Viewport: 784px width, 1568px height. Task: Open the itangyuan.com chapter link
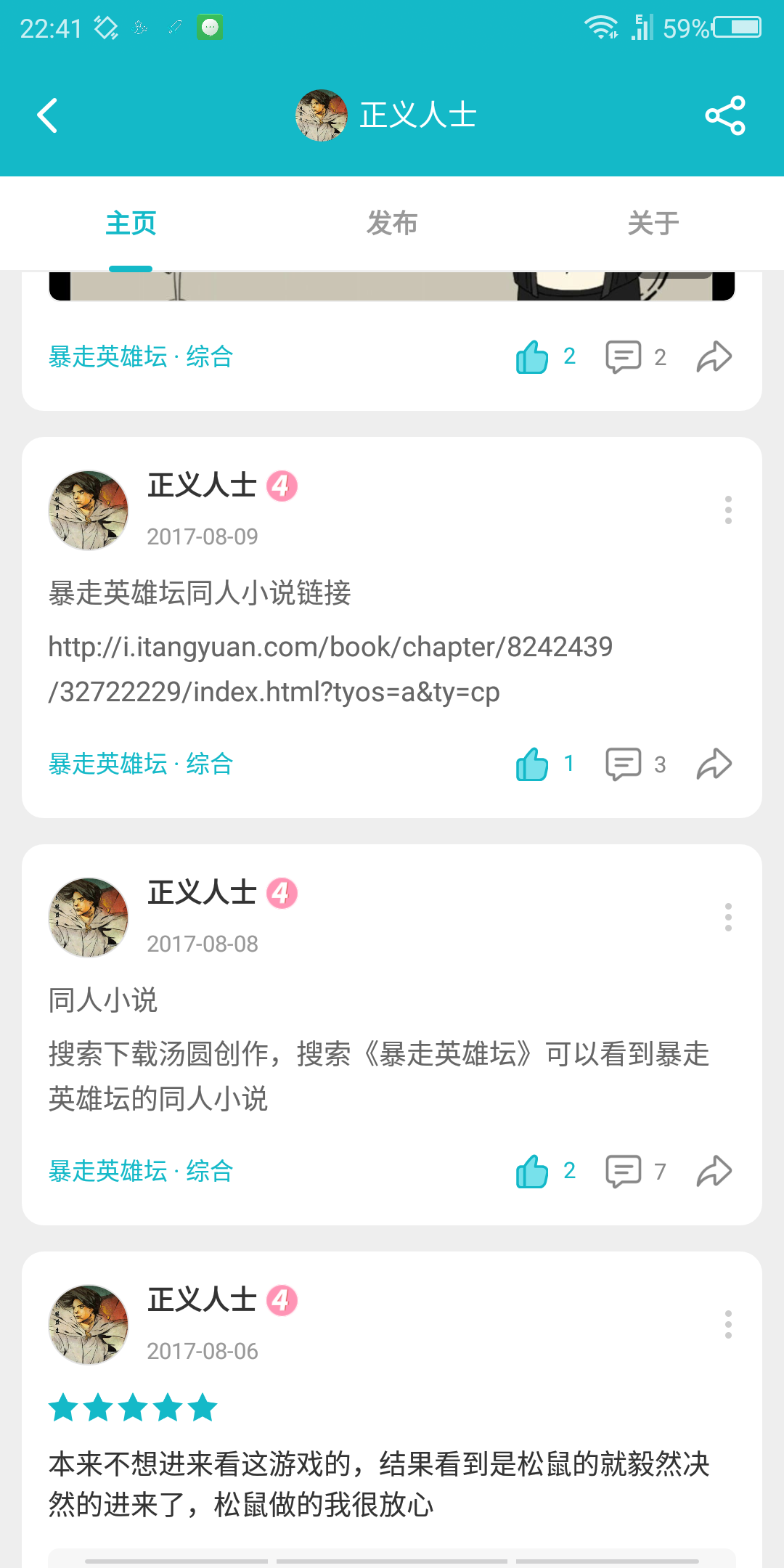tap(330, 669)
